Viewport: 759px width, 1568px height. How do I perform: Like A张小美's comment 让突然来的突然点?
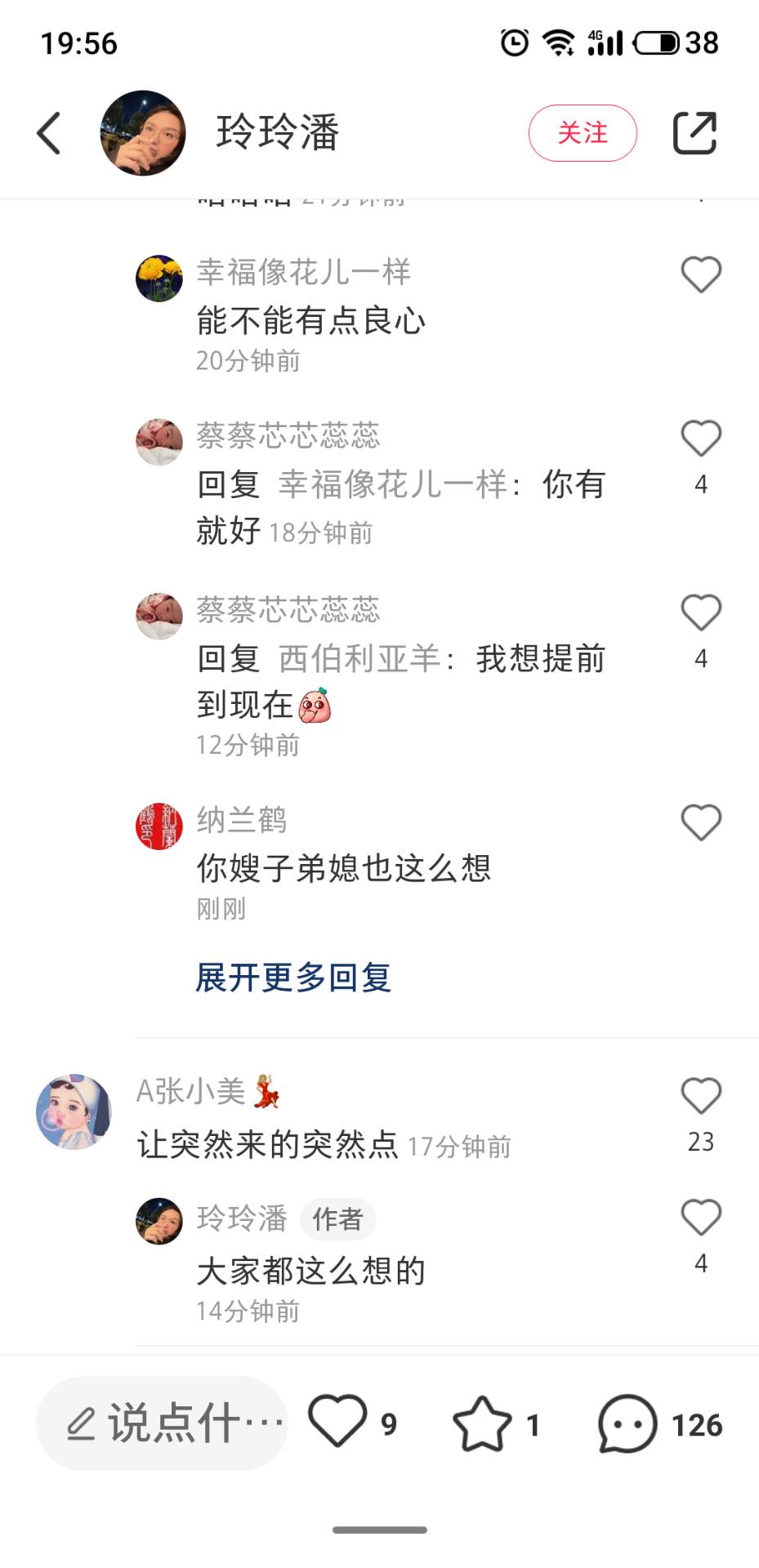700,1096
